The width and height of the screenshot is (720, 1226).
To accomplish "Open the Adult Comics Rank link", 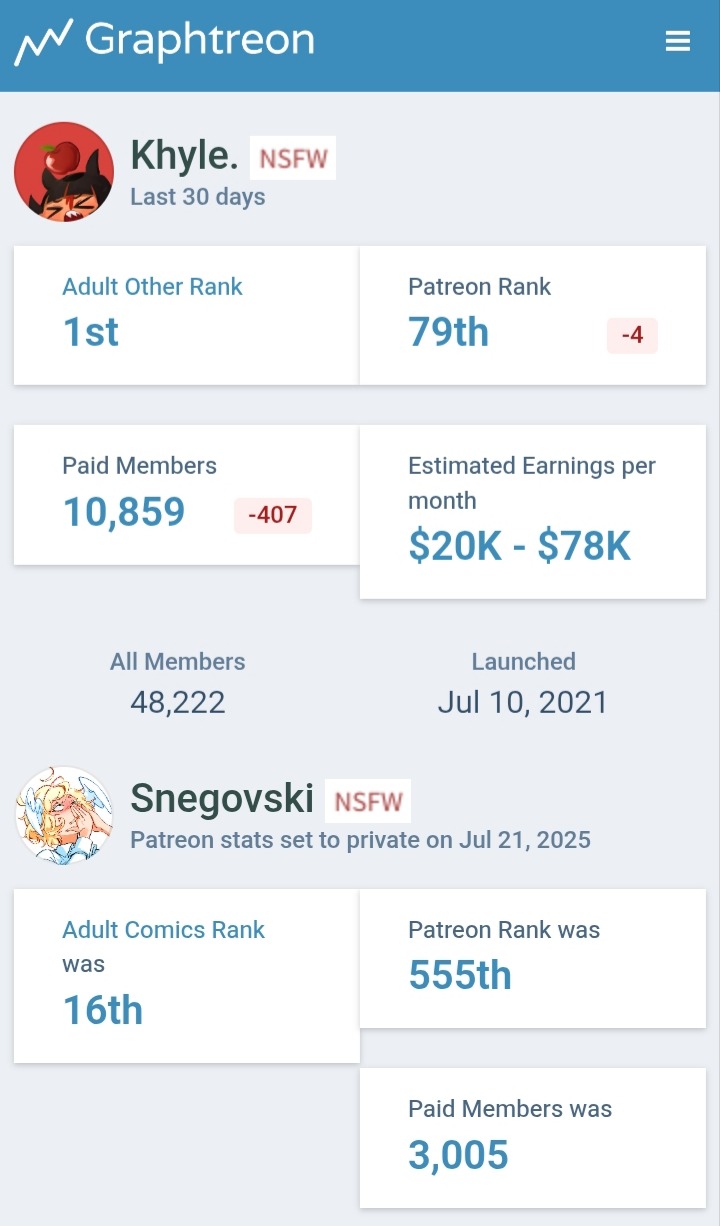I will [163, 930].
